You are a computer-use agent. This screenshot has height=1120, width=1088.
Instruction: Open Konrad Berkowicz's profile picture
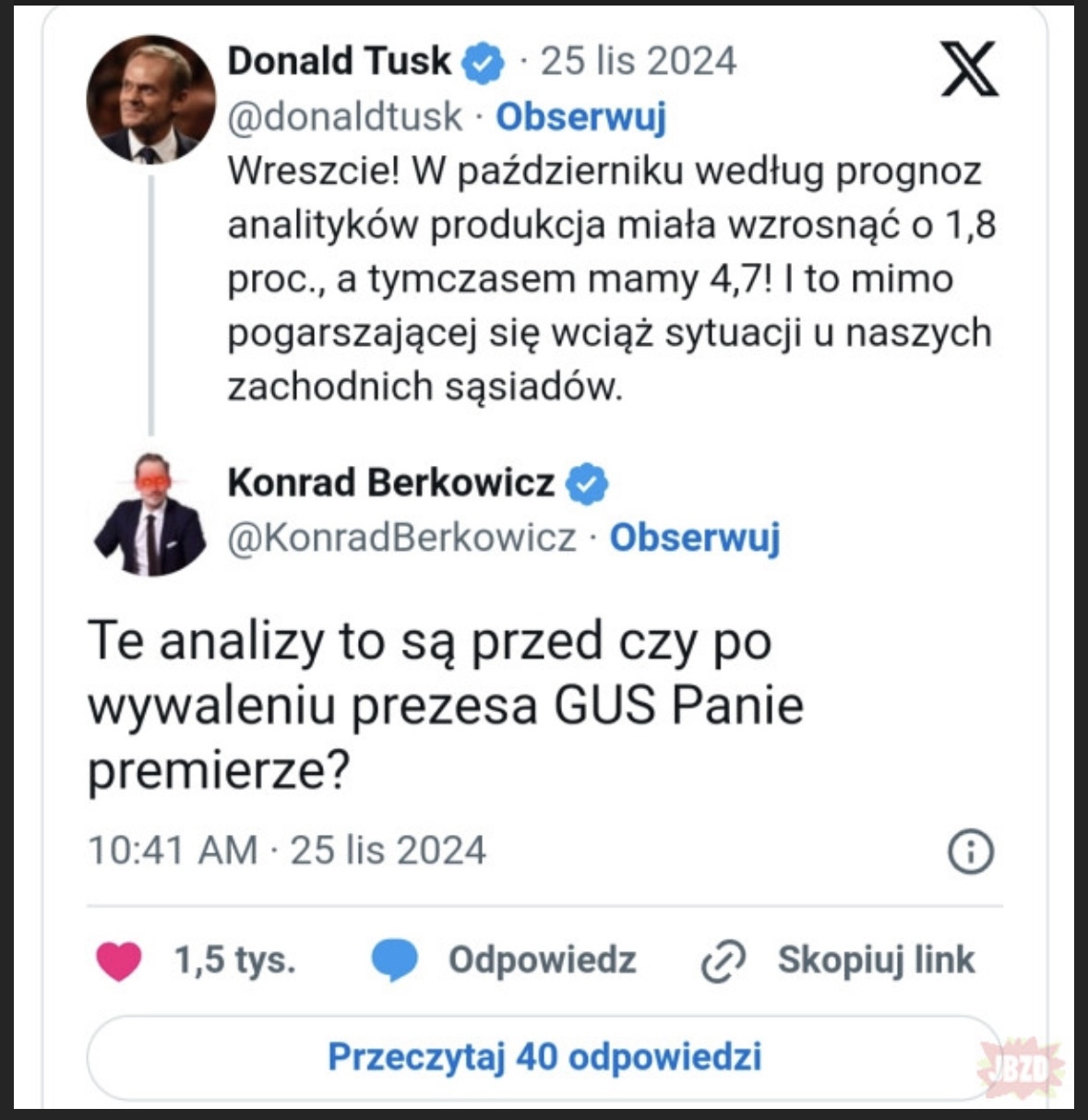click(150, 515)
